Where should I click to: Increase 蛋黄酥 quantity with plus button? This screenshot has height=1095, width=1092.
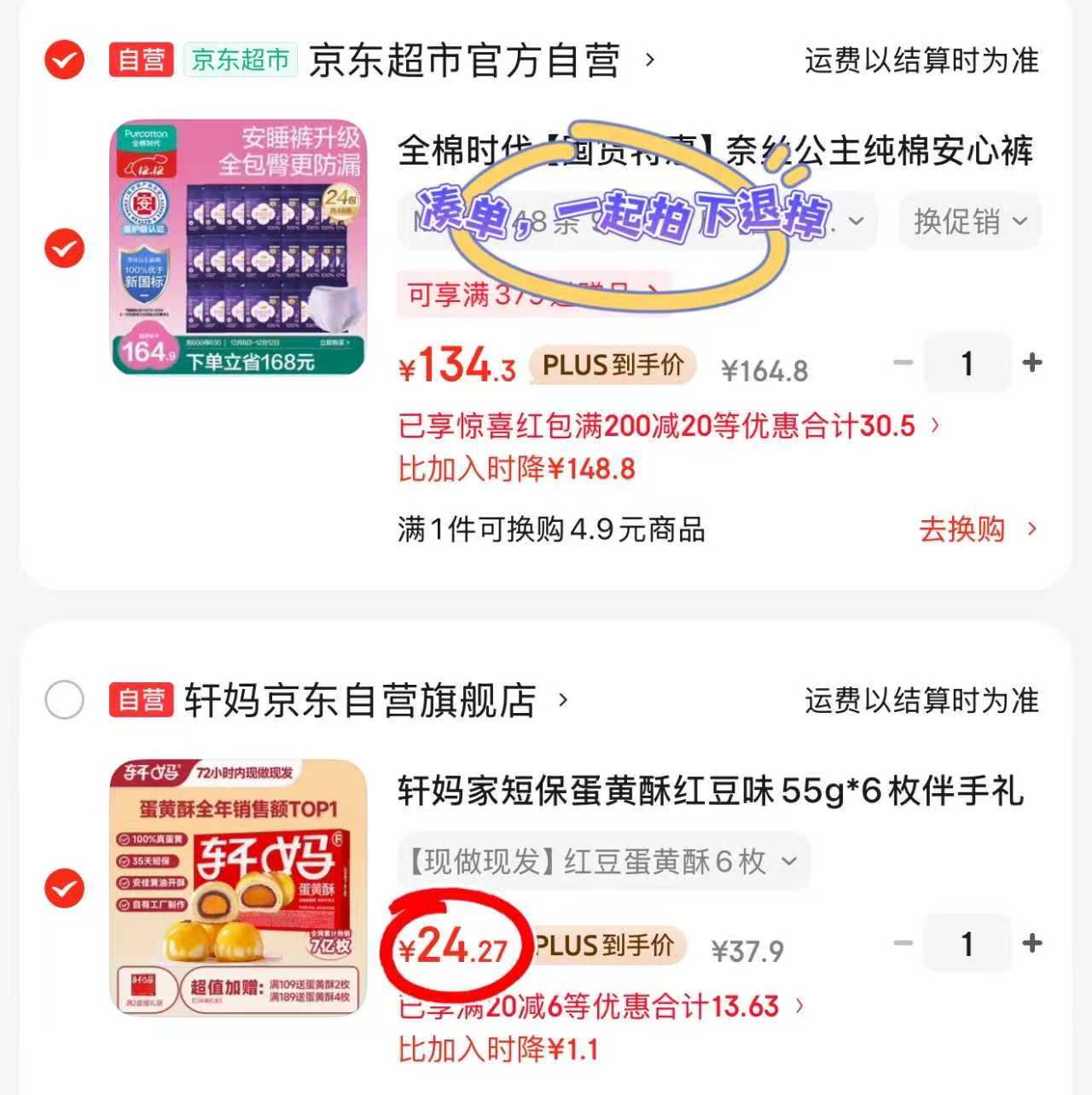pos(1031,943)
